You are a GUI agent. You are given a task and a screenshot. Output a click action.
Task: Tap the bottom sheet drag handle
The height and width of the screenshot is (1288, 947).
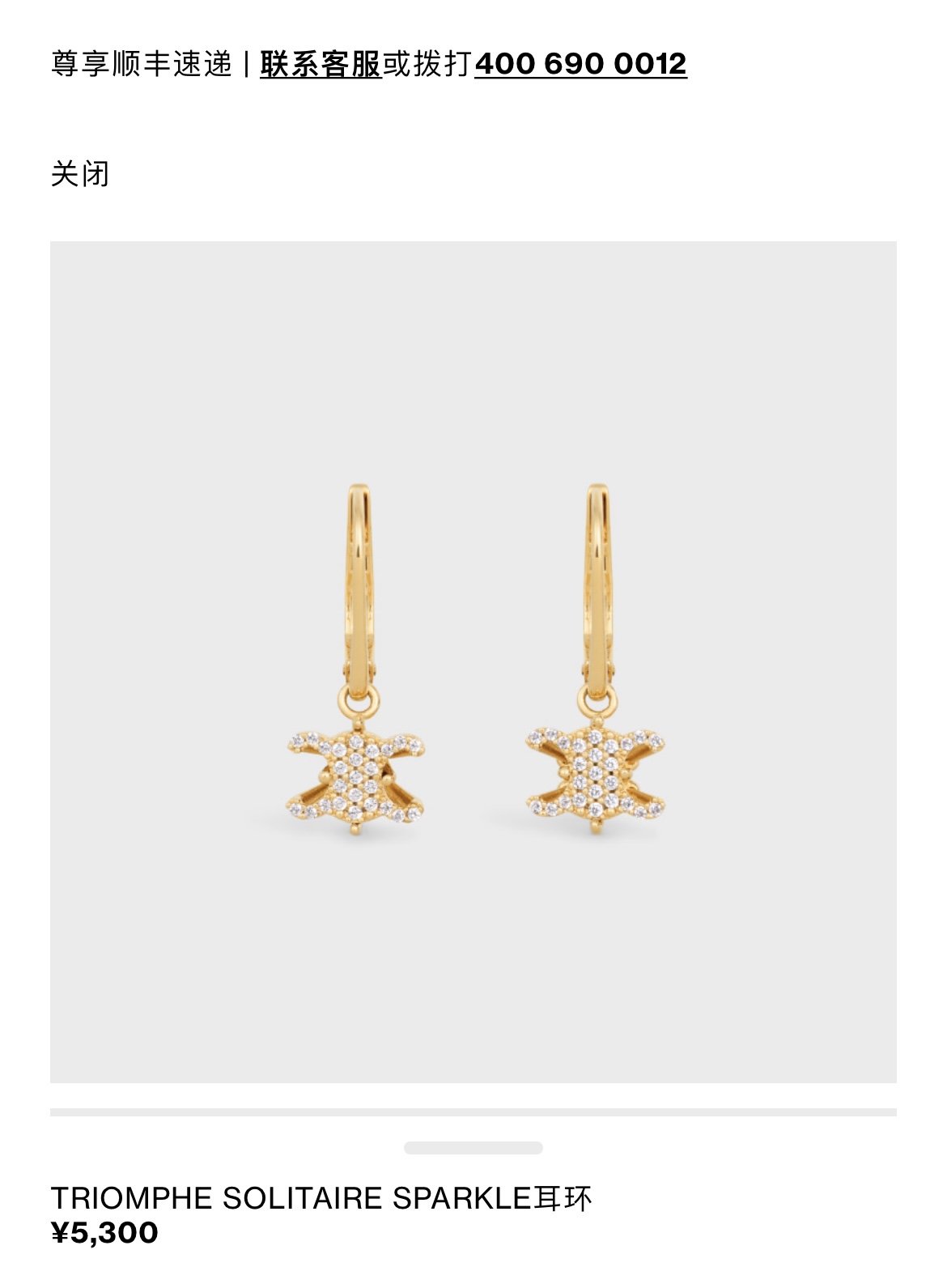tap(473, 1147)
